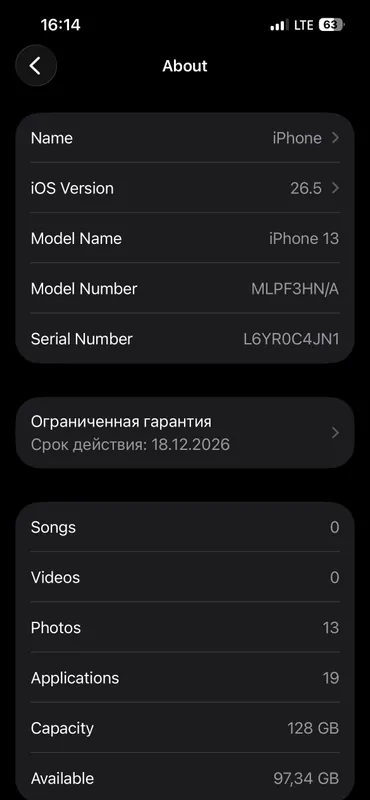Open the Ограниченная гарантия coverage row
This screenshot has width=370, height=800.
pyautogui.click(x=185, y=433)
